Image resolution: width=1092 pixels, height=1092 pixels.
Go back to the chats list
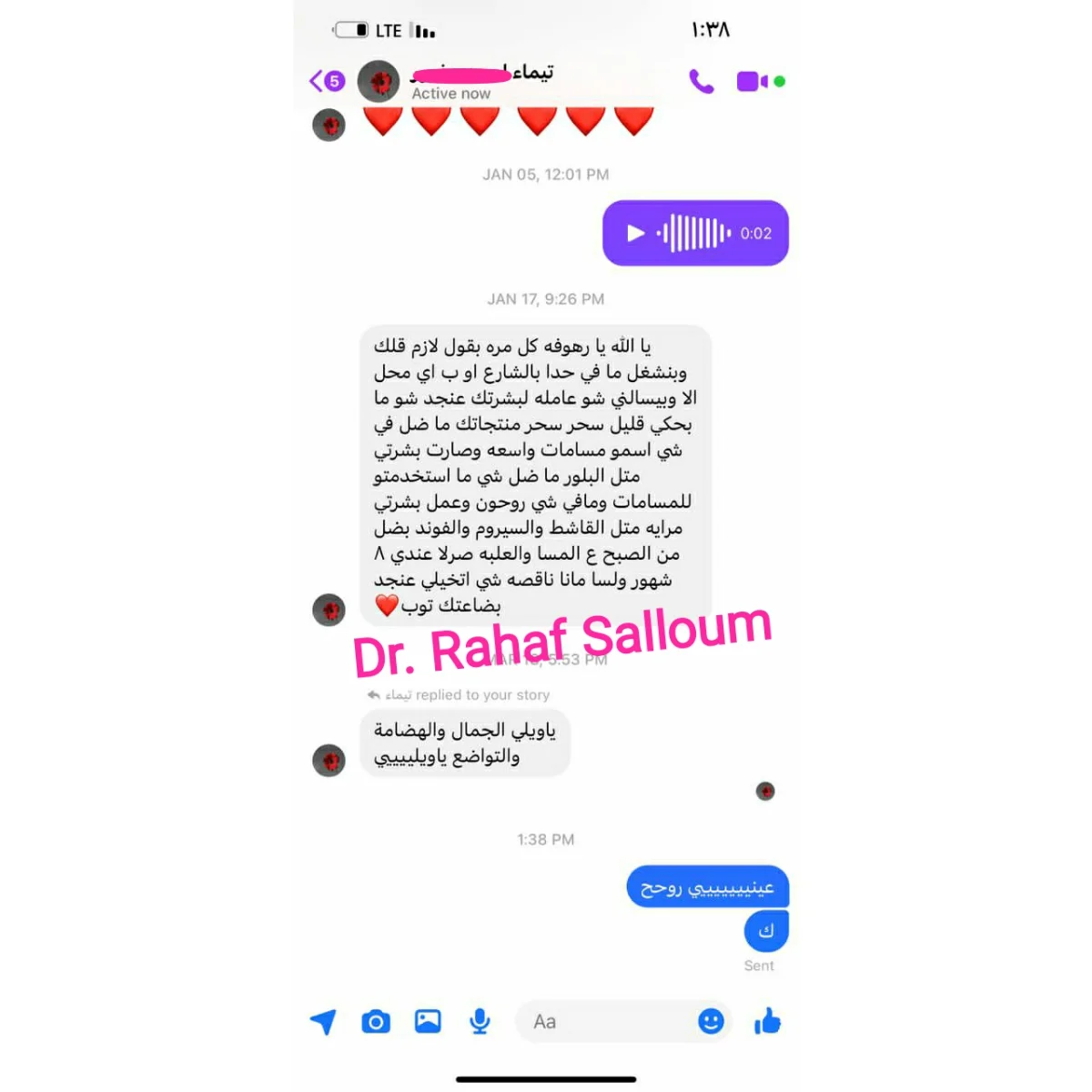click(326, 81)
